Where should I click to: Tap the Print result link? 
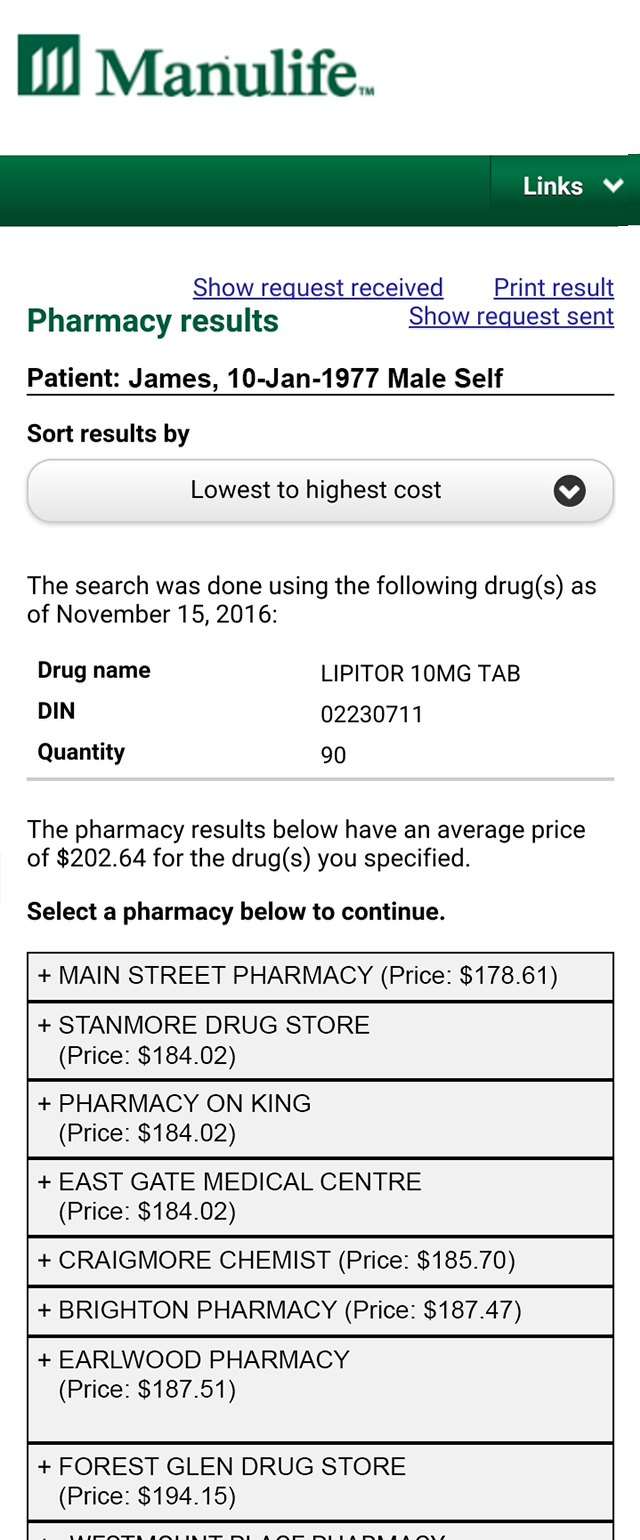pos(553,288)
